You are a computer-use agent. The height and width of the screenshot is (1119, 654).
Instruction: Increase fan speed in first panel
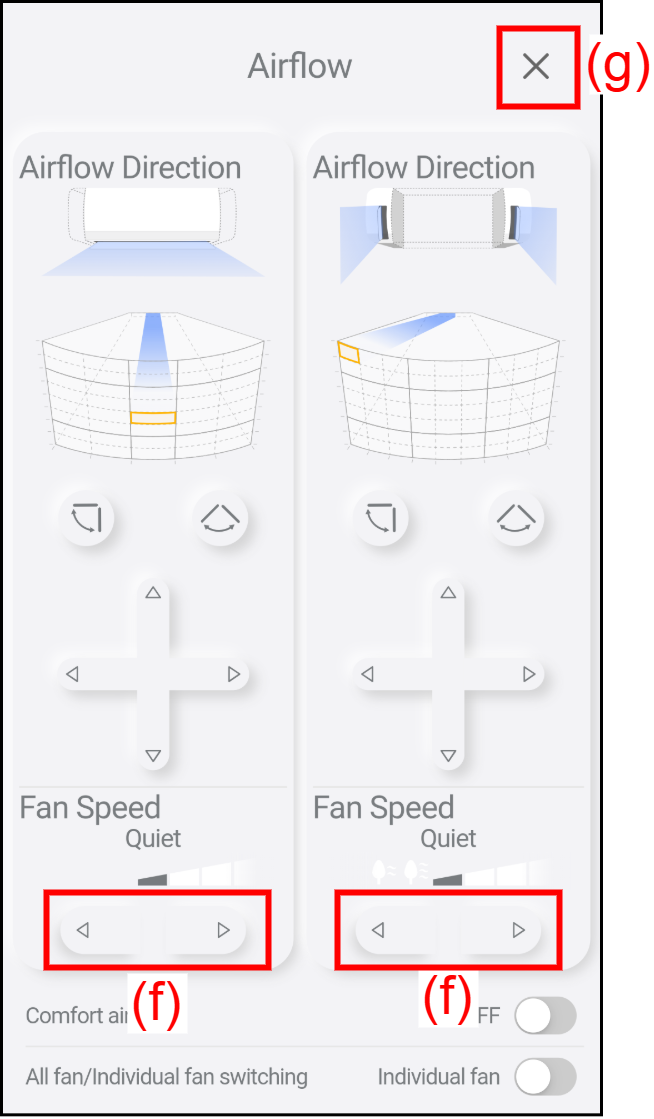(223, 931)
